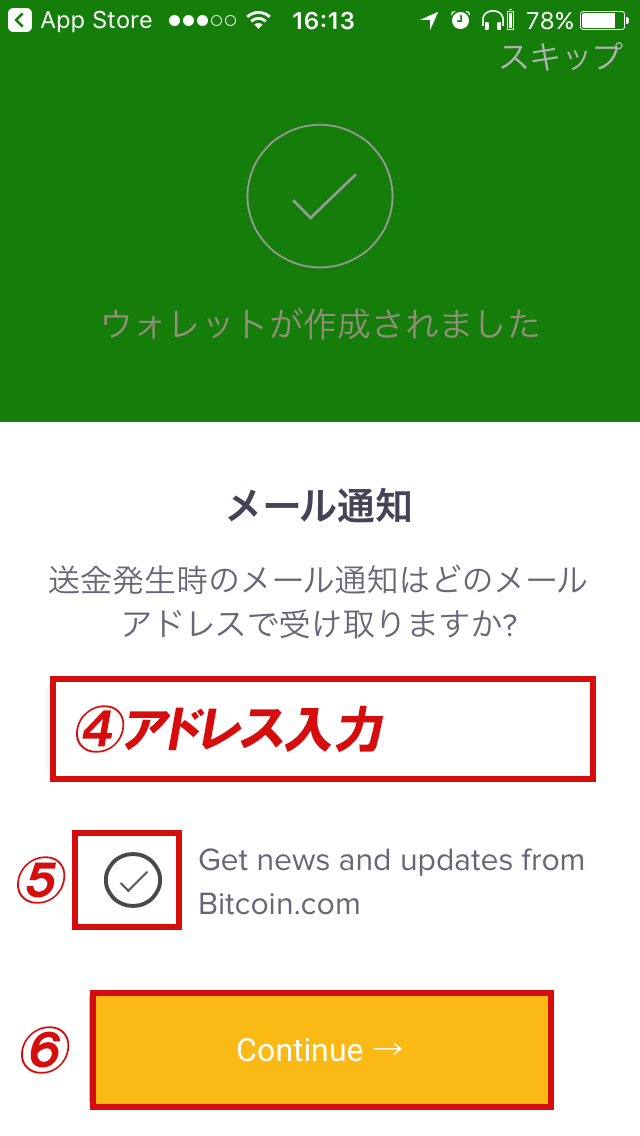This screenshot has width=640, height=1136.
Task: Tap the yellow Continue button
Action: [321, 1049]
